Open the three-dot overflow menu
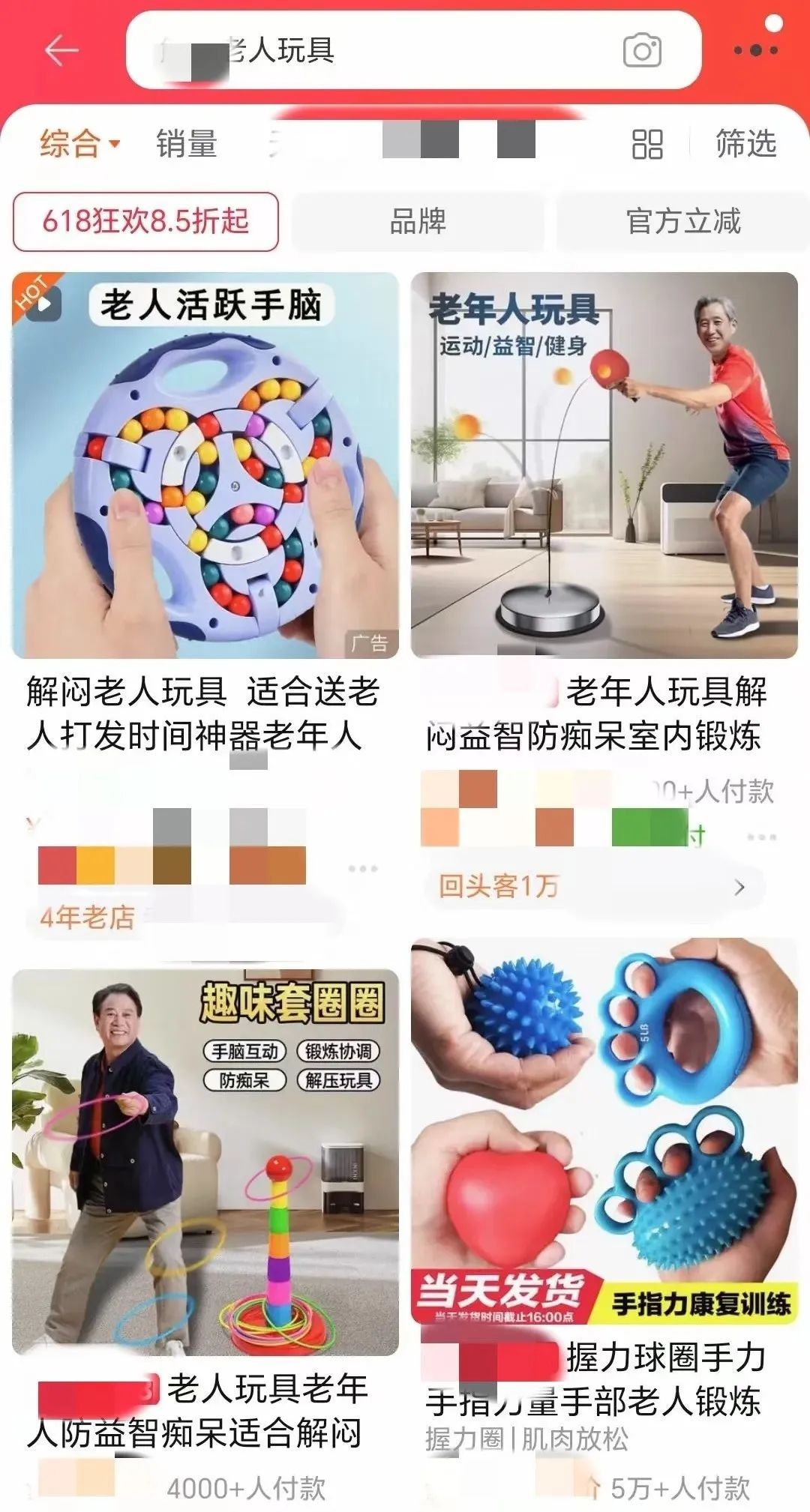The image size is (810, 1512). pos(755,50)
